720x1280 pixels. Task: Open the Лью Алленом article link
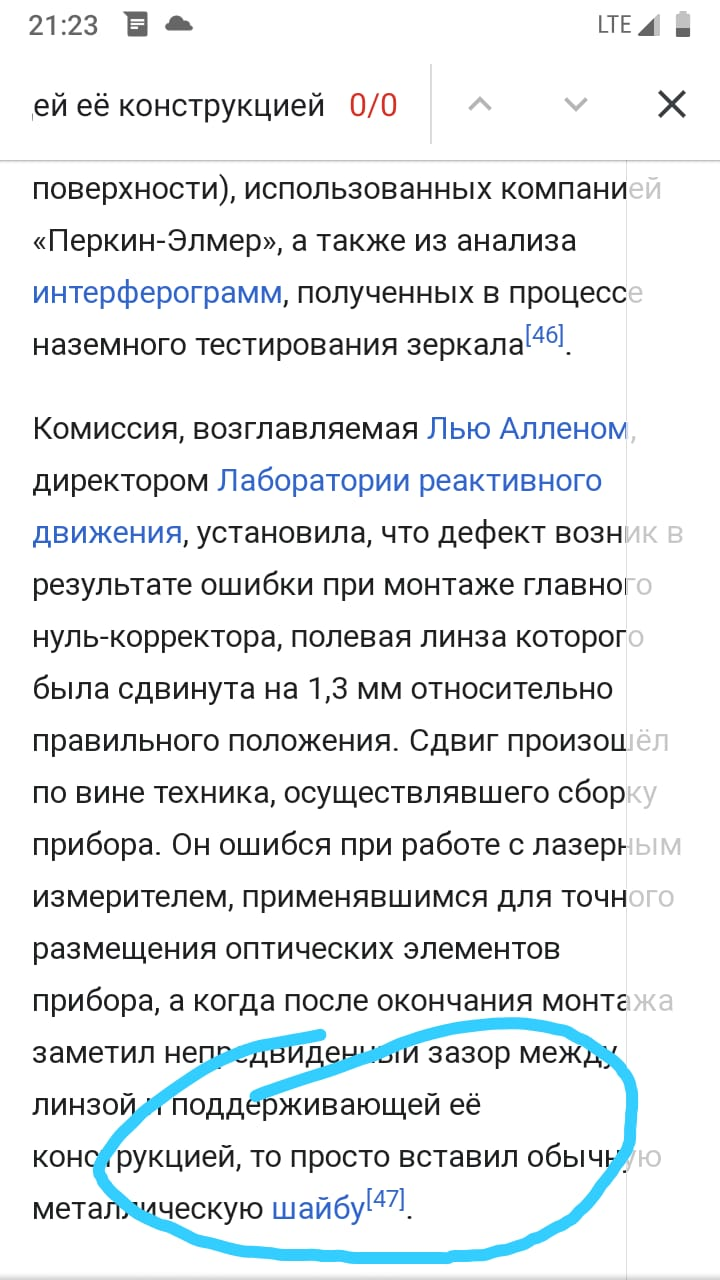coord(530,429)
